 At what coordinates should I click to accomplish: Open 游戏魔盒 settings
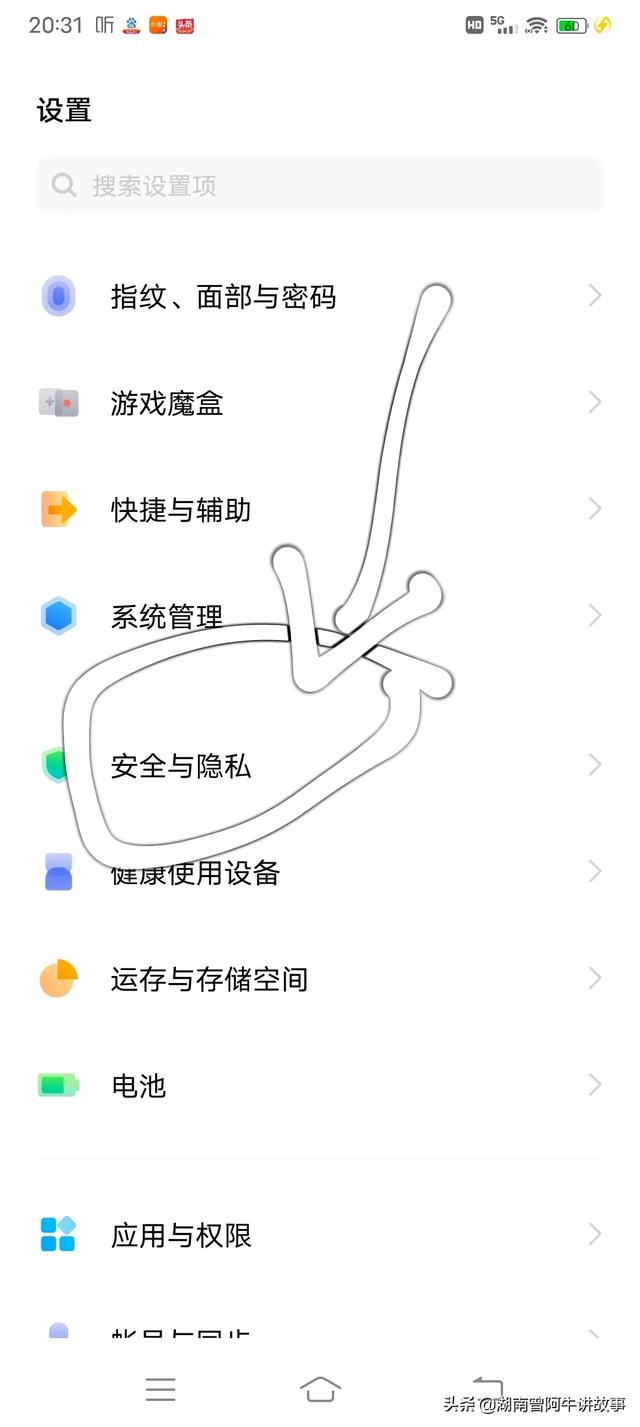pyautogui.click(x=320, y=403)
